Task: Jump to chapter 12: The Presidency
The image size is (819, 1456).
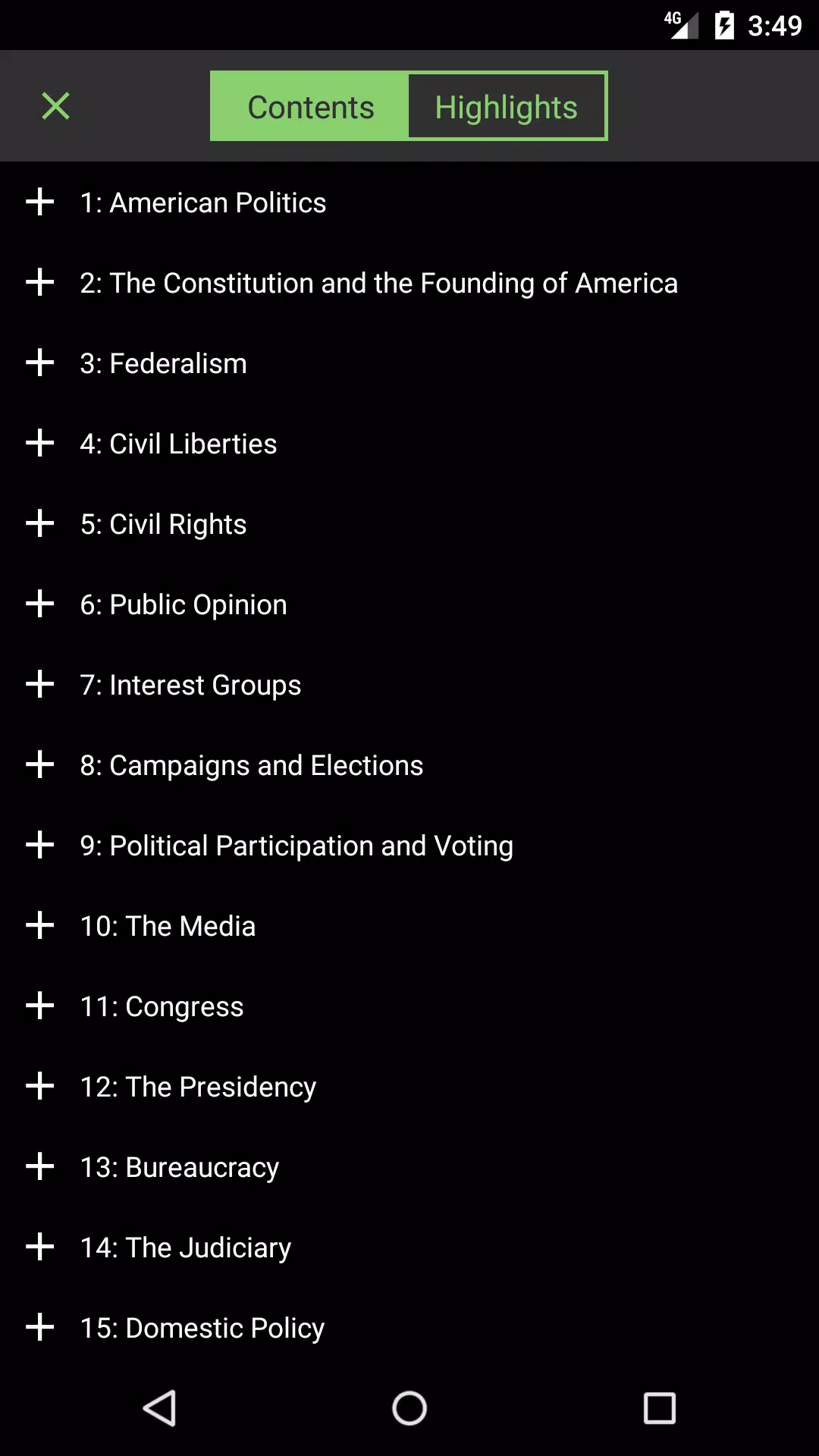Action: click(199, 1087)
